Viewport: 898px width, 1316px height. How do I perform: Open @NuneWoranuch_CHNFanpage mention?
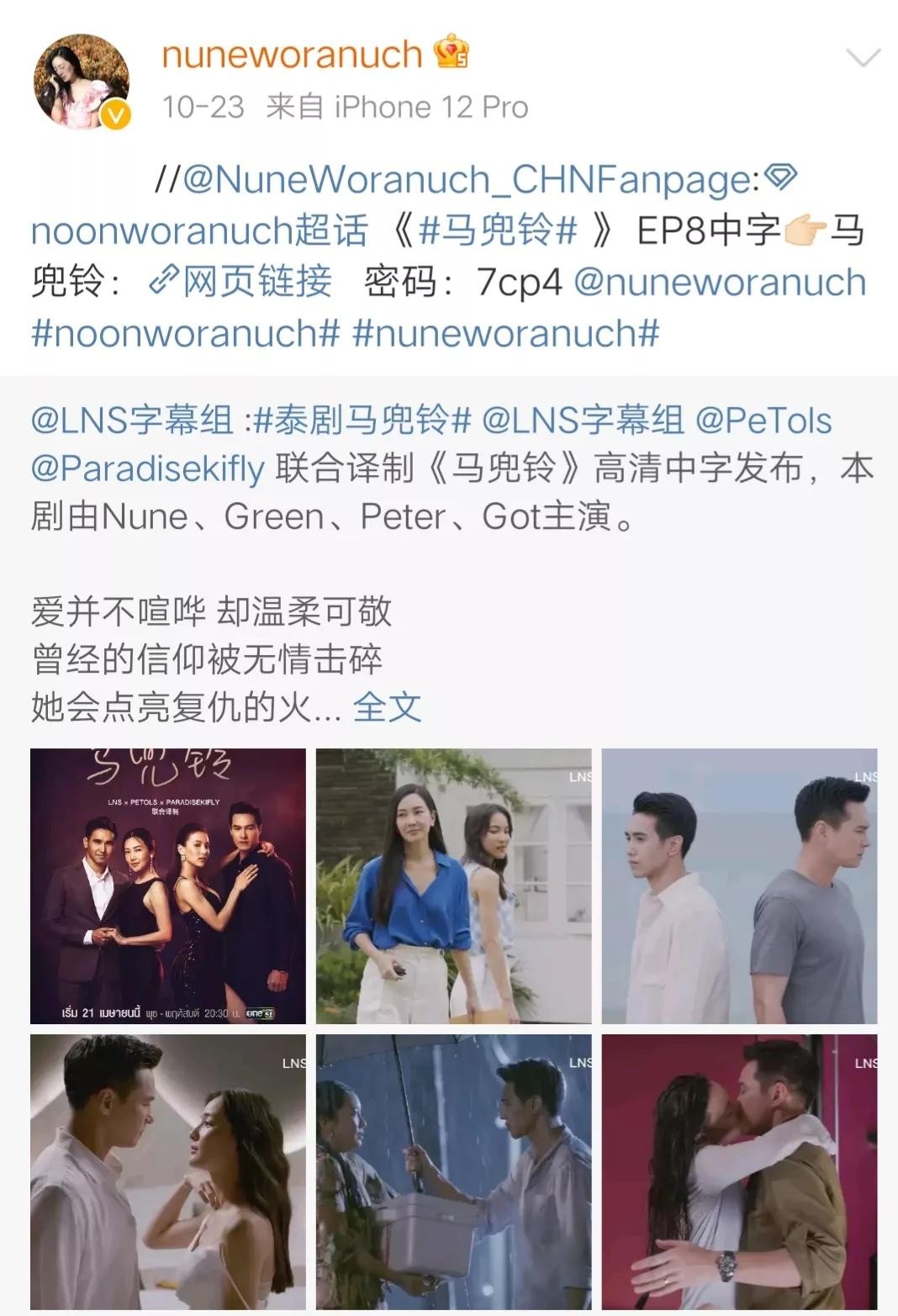click(x=471, y=179)
